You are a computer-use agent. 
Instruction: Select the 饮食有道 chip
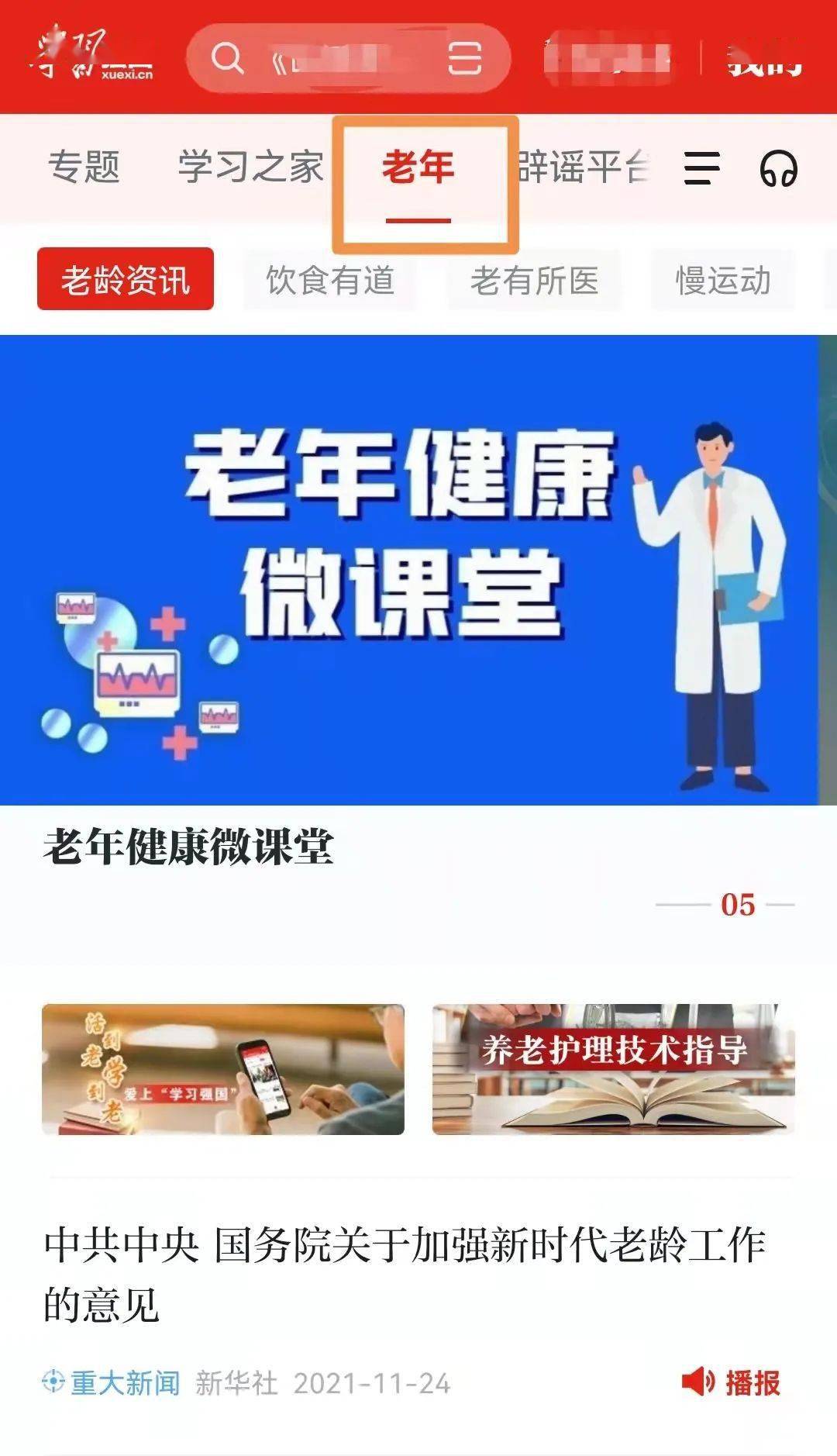[x=330, y=280]
